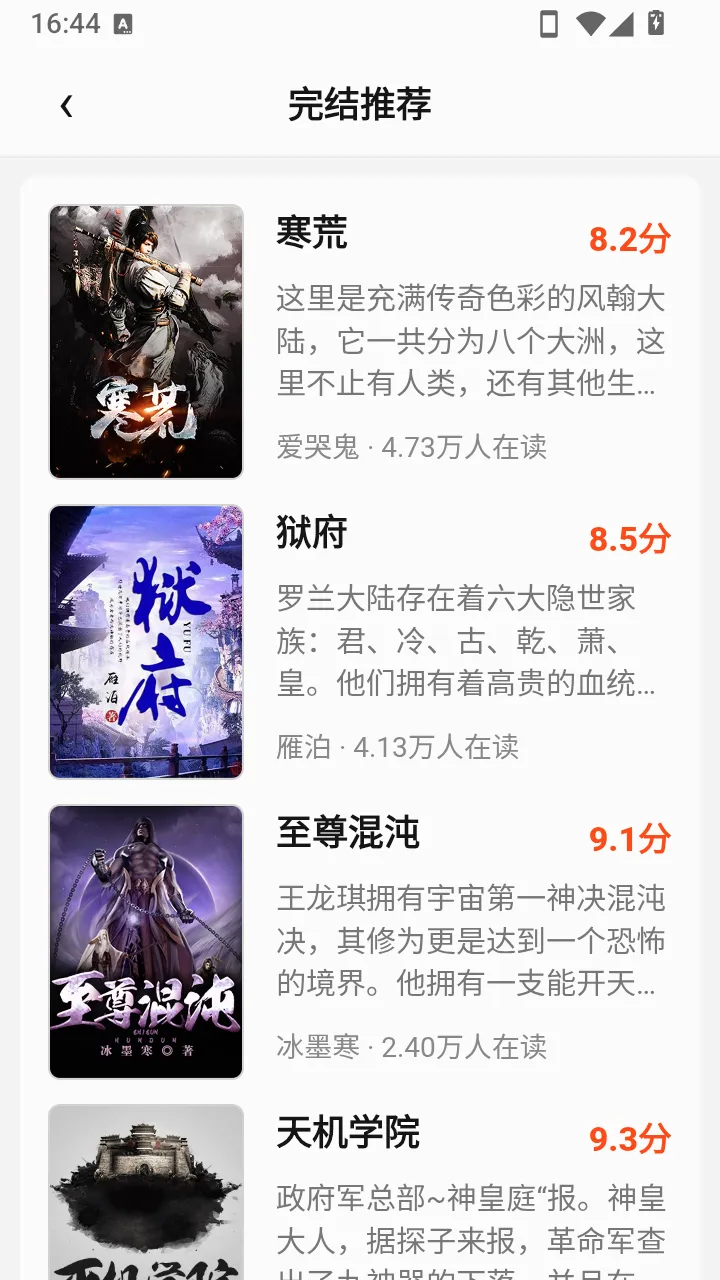The width and height of the screenshot is (720, 1280).
Task: Go back using the top-left arrow
Action: coord(66,105)
